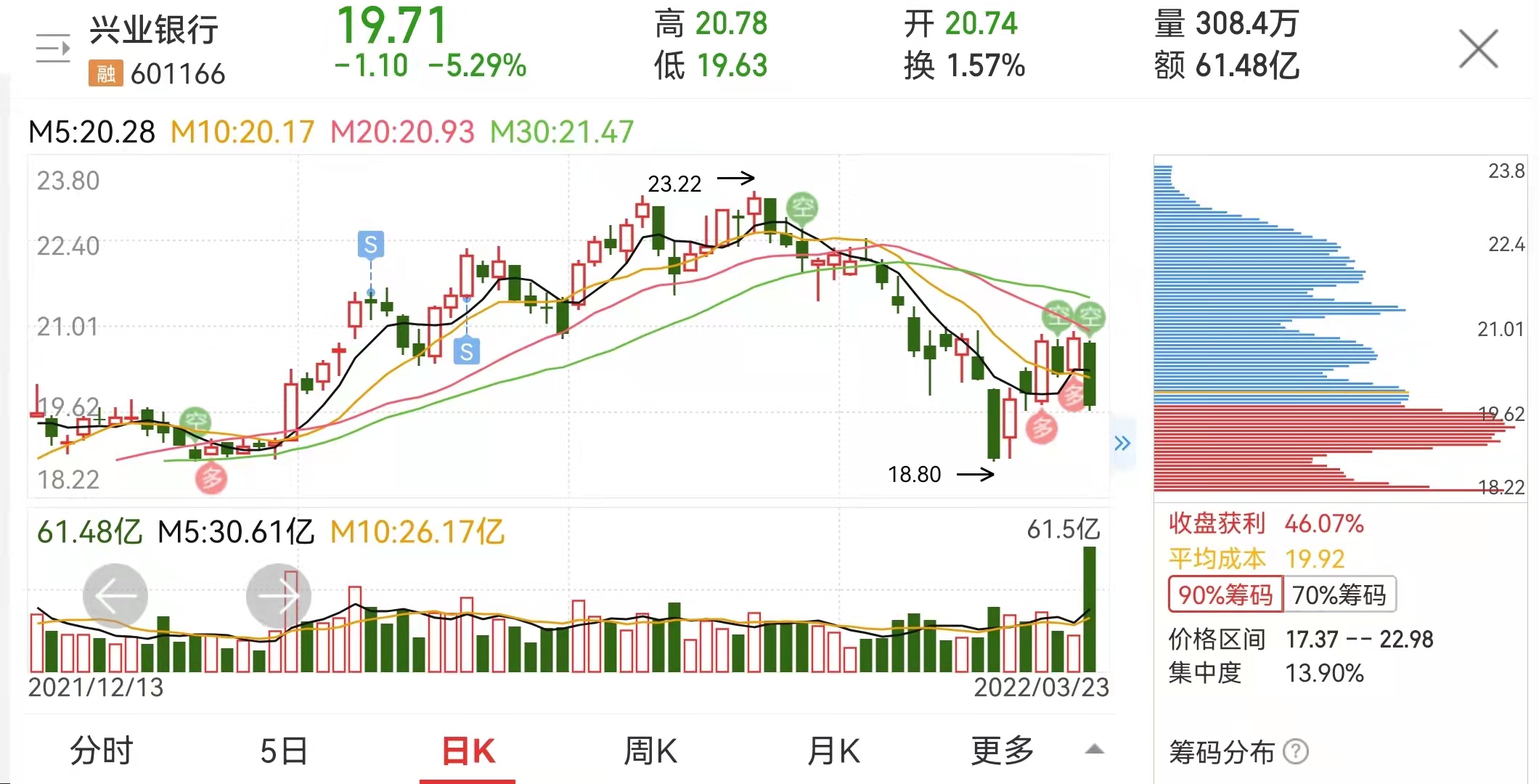Switch to the 5日 chart tab

(284, 751)
